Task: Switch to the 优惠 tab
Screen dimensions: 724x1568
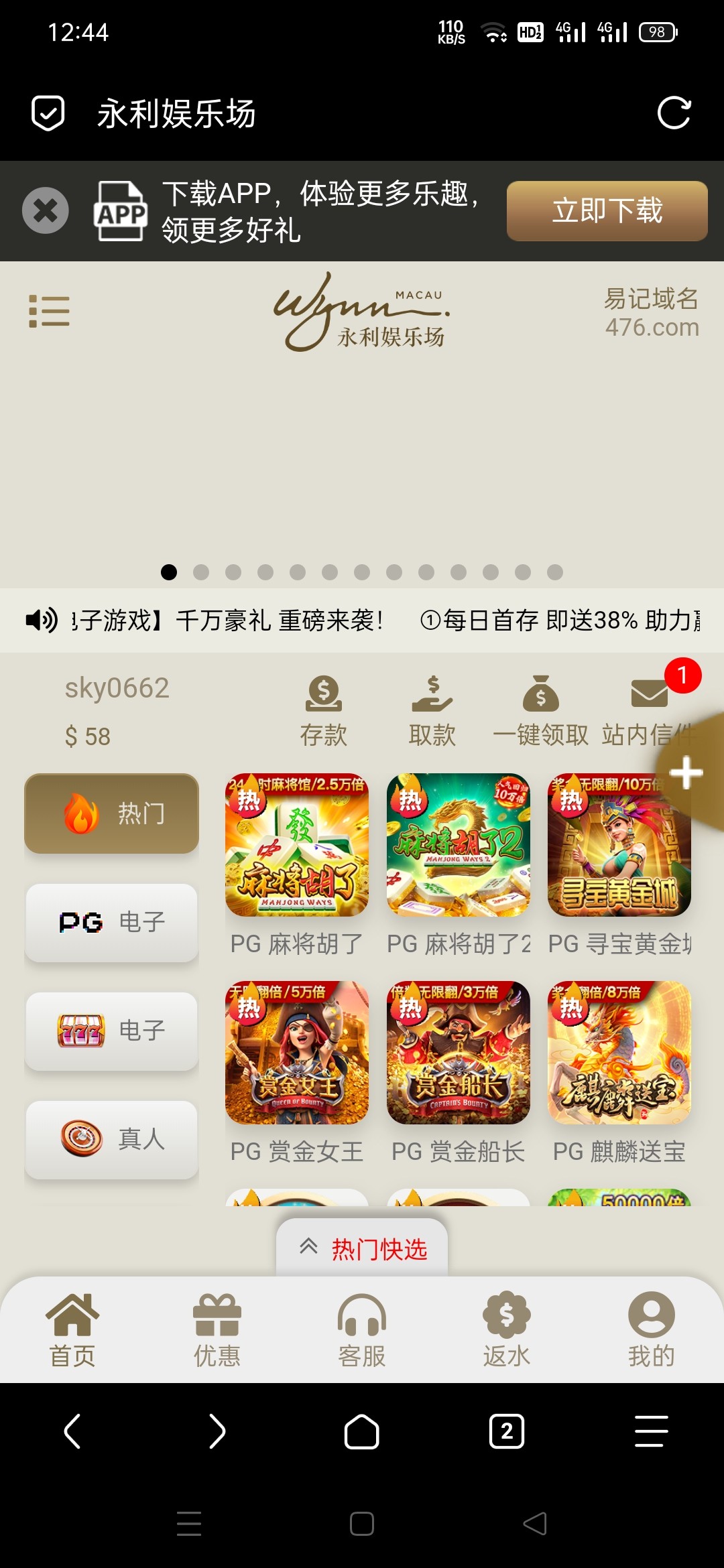Action: [217, 1329]
